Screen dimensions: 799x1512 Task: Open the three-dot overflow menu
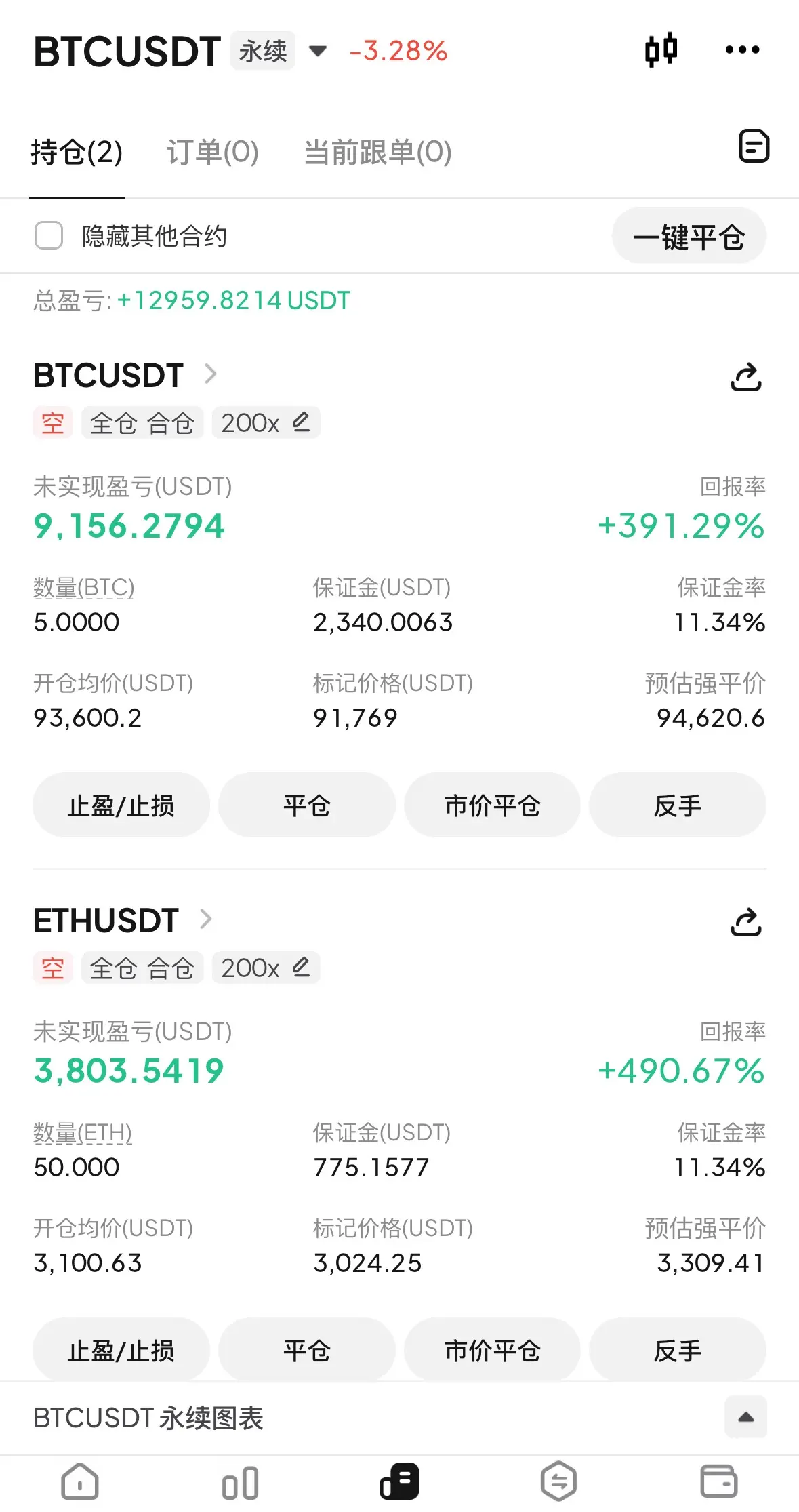point(742,49)
